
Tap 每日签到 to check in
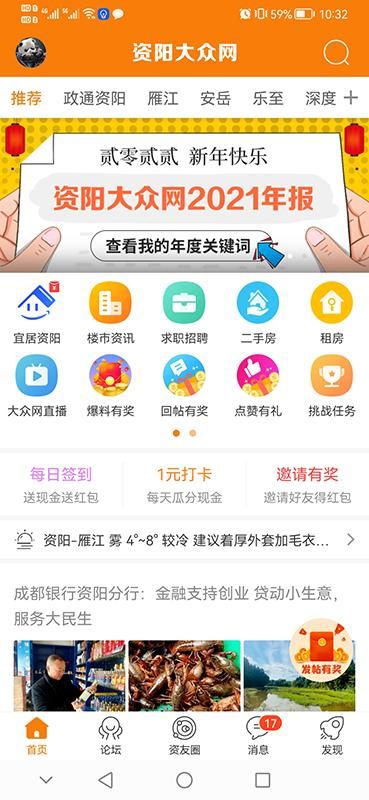[61, 484]
